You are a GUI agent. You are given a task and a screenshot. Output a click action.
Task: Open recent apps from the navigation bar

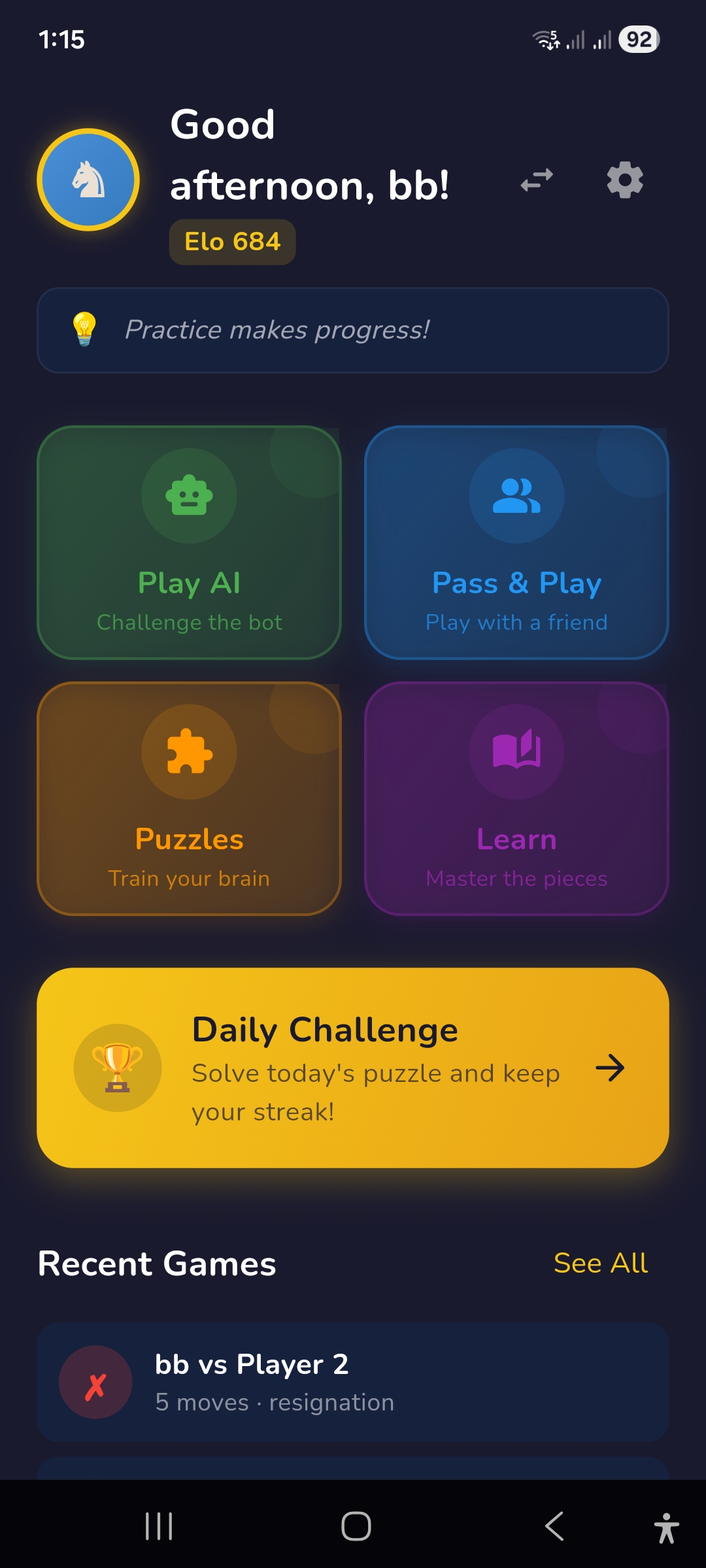158,1527
